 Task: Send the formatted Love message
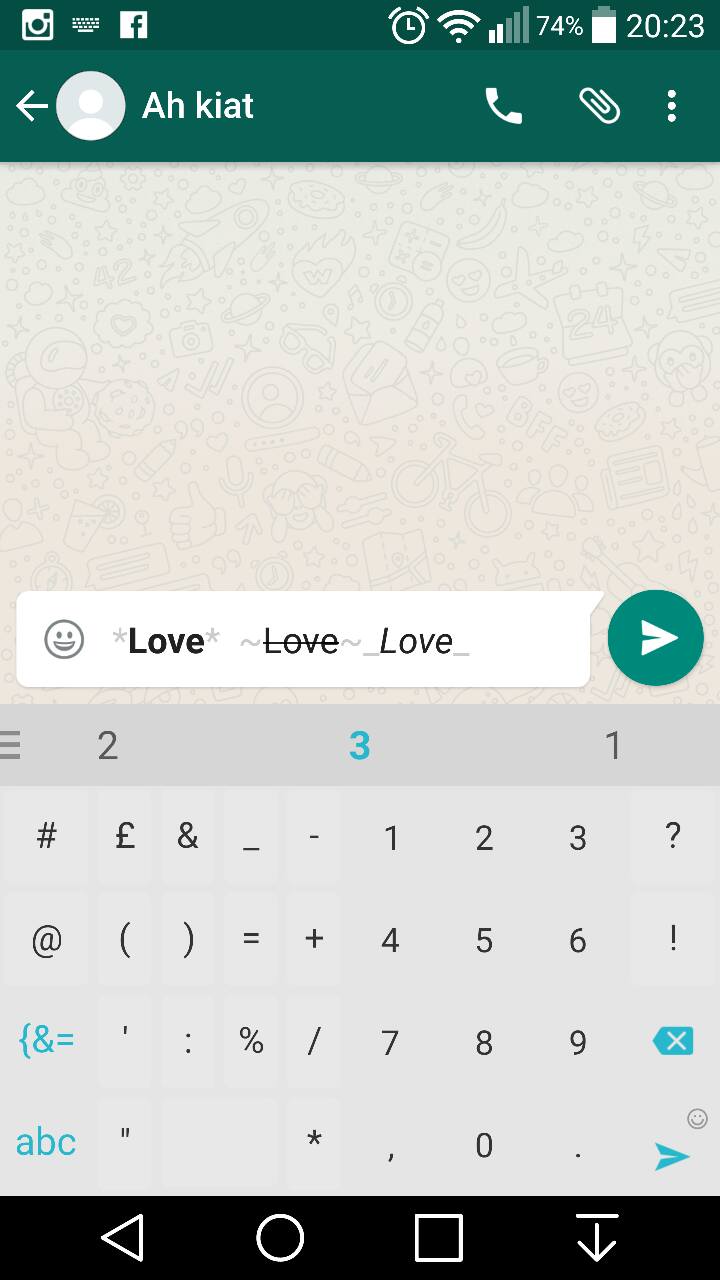tap(656, 638)
